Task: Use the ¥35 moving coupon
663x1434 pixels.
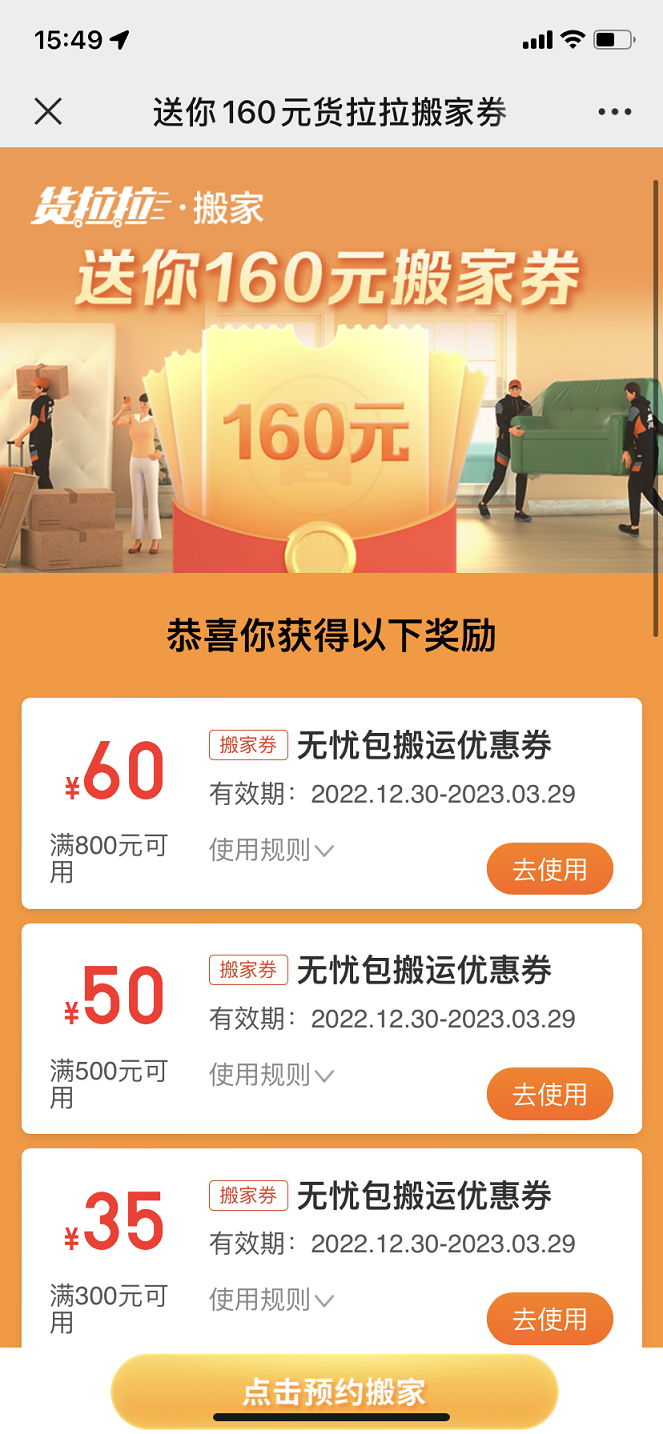Action: [549, 1319]
